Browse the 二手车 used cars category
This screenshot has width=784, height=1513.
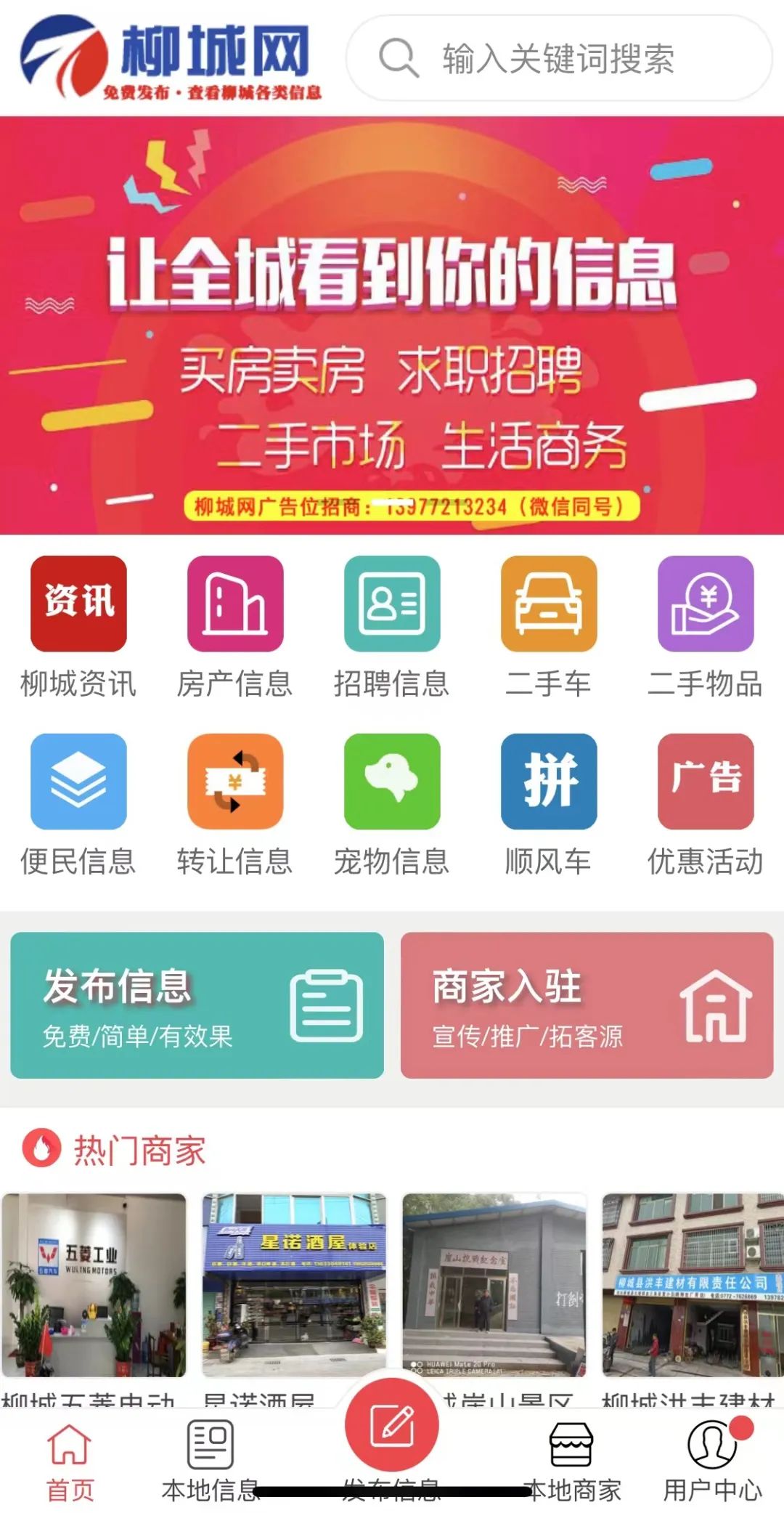tap(548, 626)
